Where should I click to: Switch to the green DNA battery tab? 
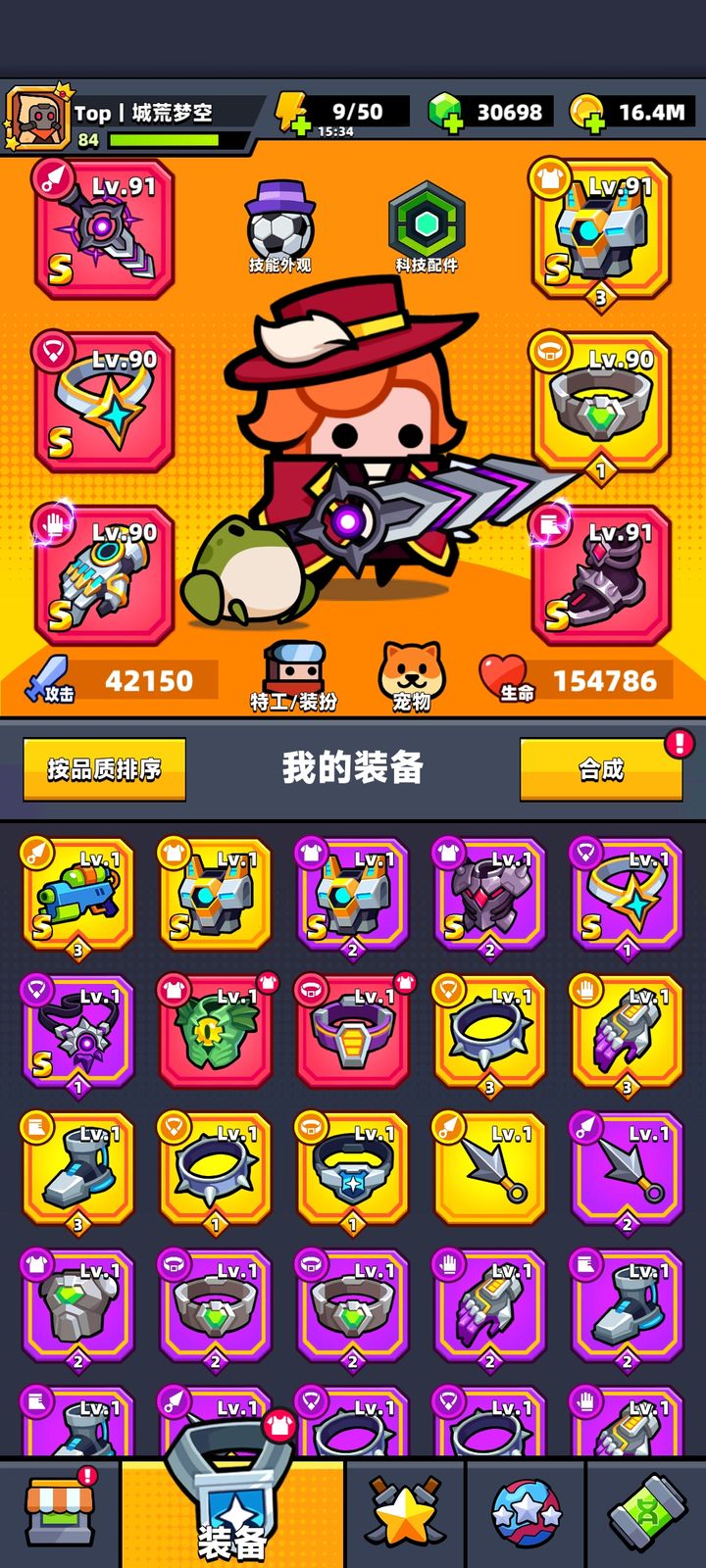coord(646,1513)
